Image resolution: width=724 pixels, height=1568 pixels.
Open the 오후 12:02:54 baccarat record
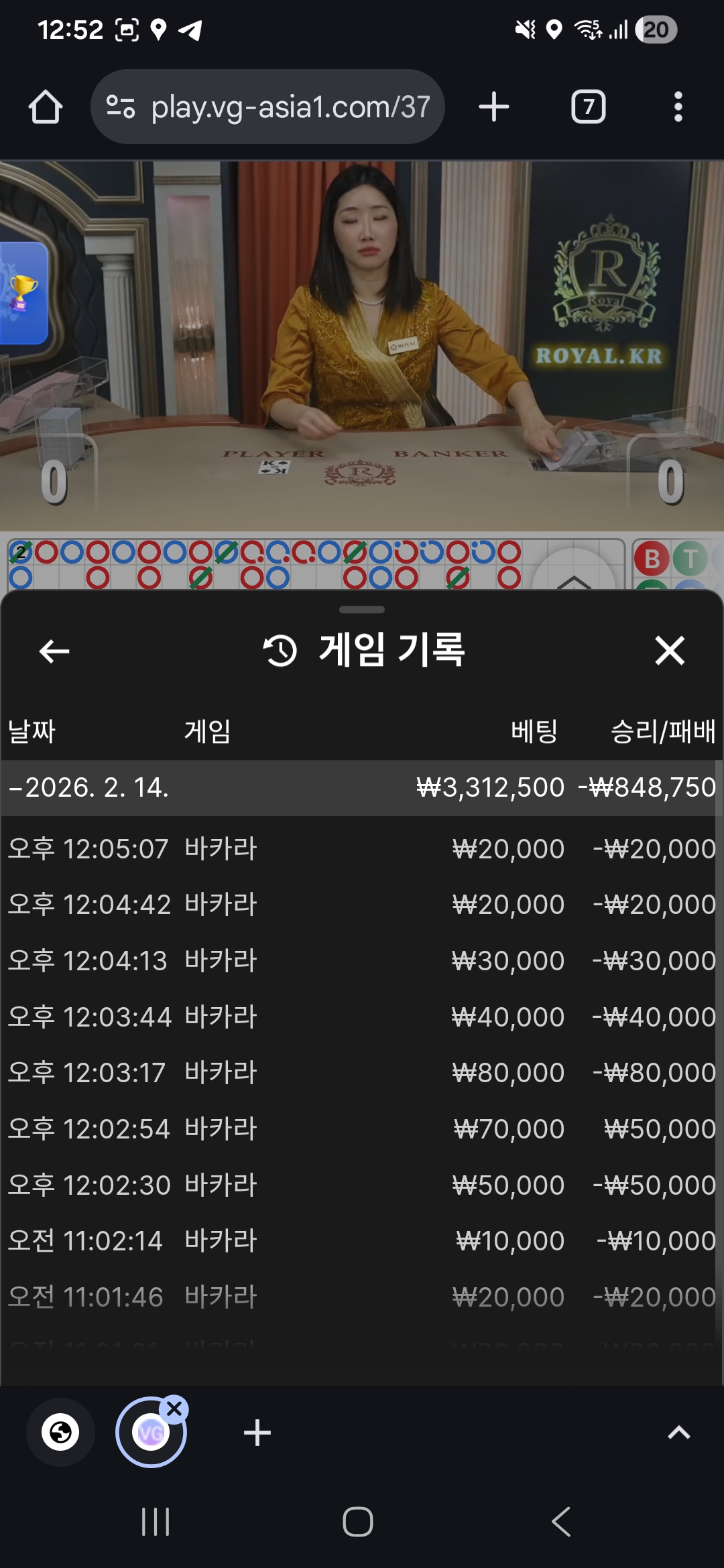pos(362,1129)
